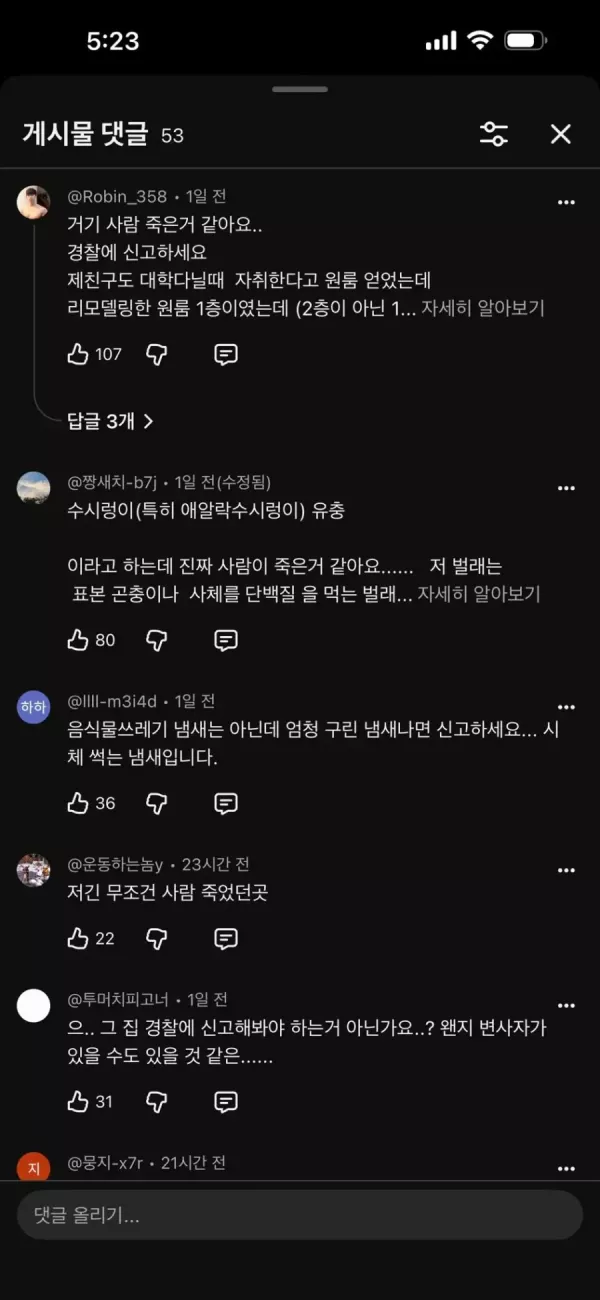Image resolution: width=600 pixels, height=1300 pixels.
Task: Tap 자세히 알아보기 on @Robin_358's comment
Action: [483, 308]
